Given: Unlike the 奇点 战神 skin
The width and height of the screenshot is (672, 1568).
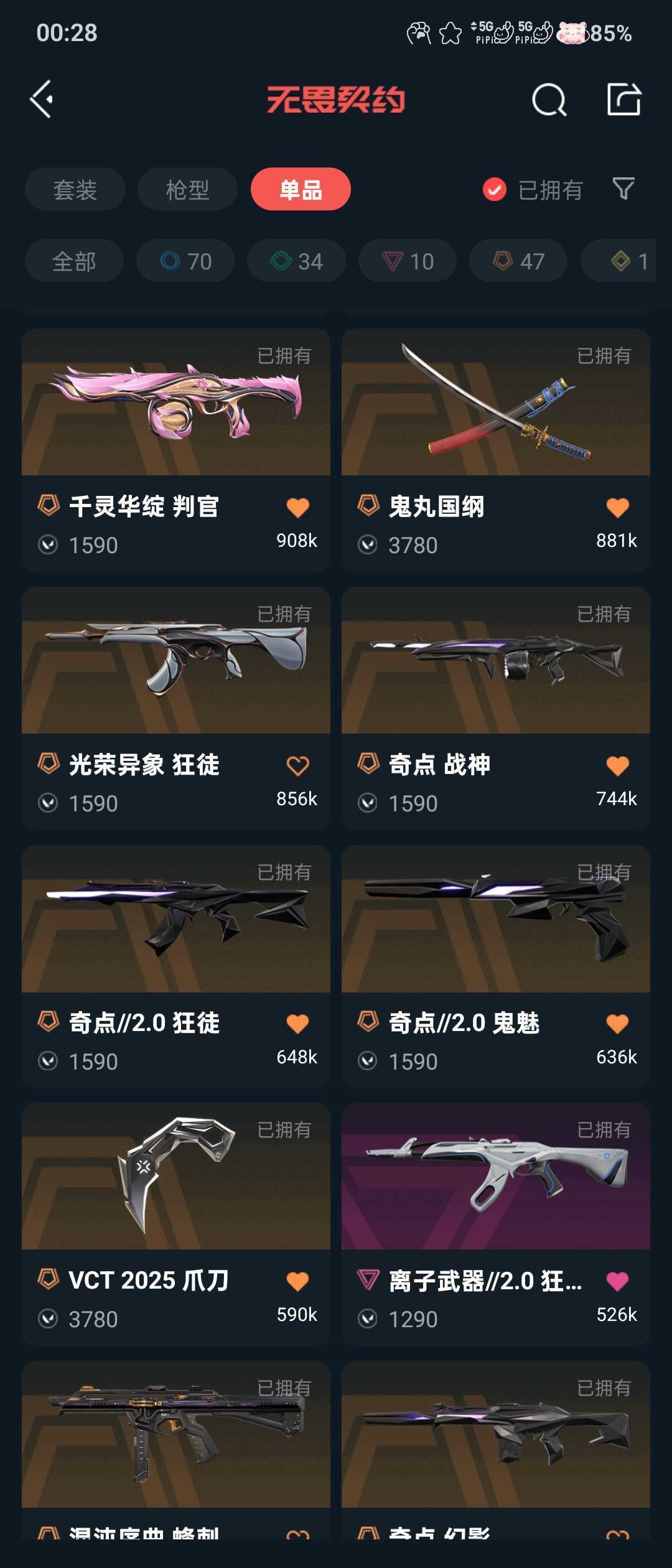Looking at the screenshot, I should [x=617, y=766].
